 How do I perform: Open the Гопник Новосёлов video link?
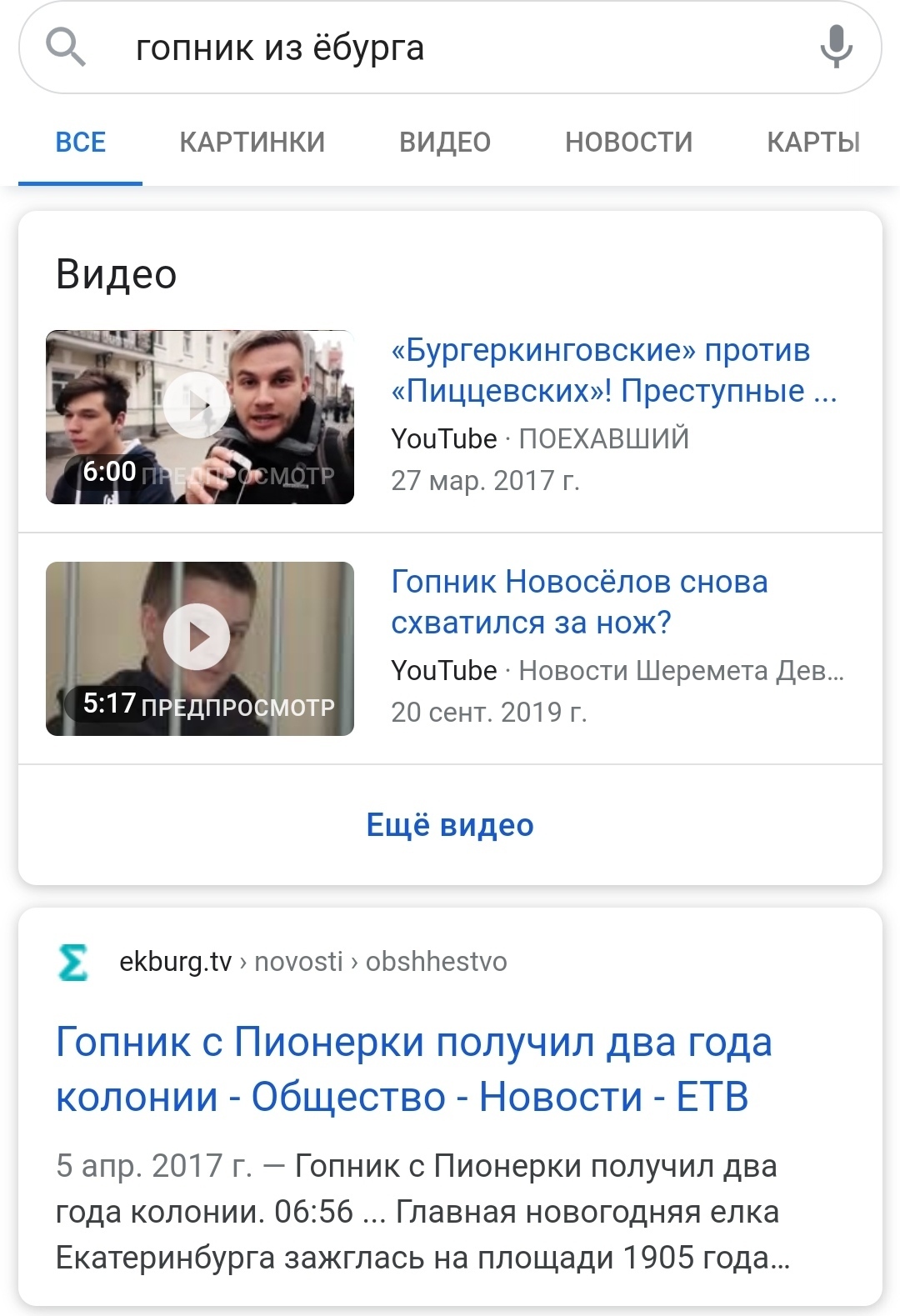pyautogui.click(x=579, y=602)
